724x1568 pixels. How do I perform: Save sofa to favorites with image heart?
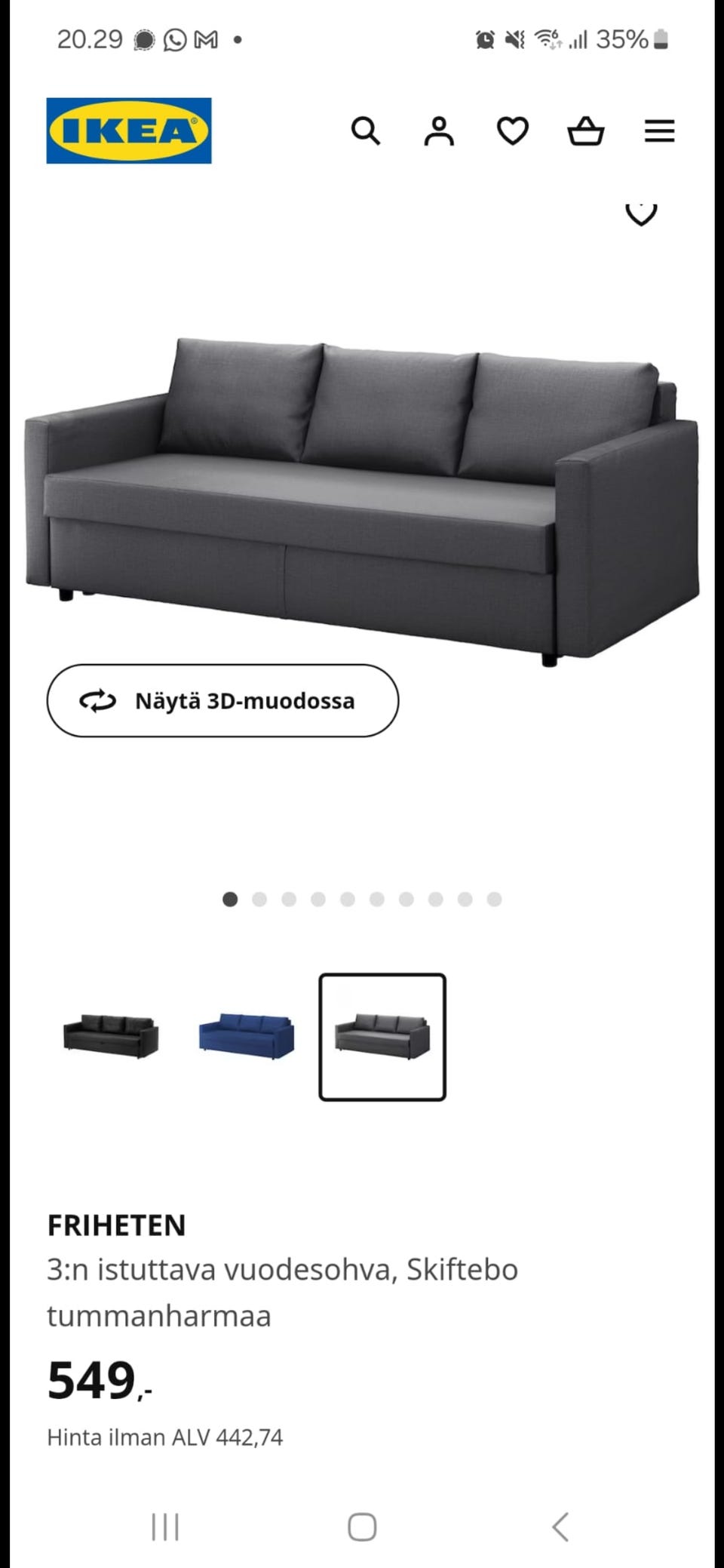point(642,214)
